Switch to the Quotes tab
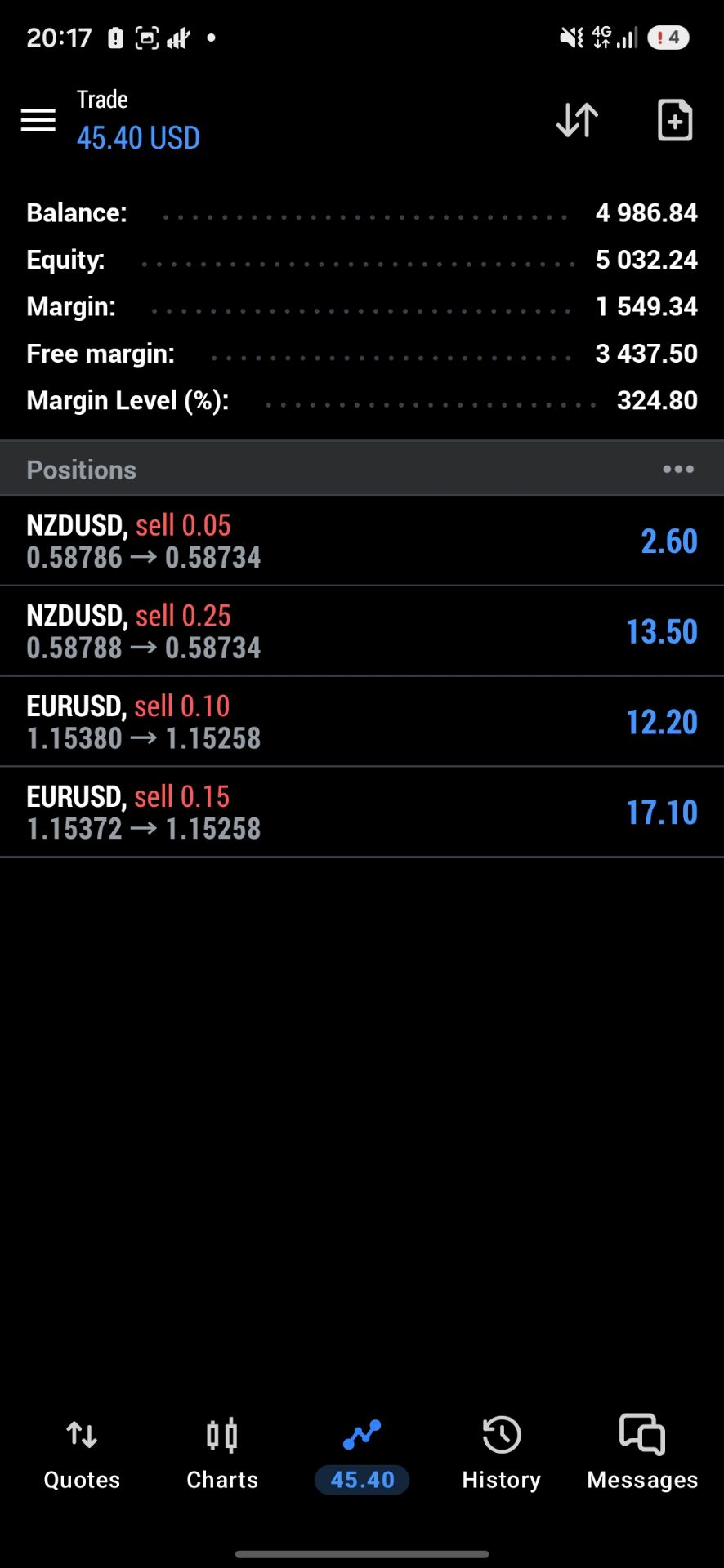724x1568 pixels. 82,1455
